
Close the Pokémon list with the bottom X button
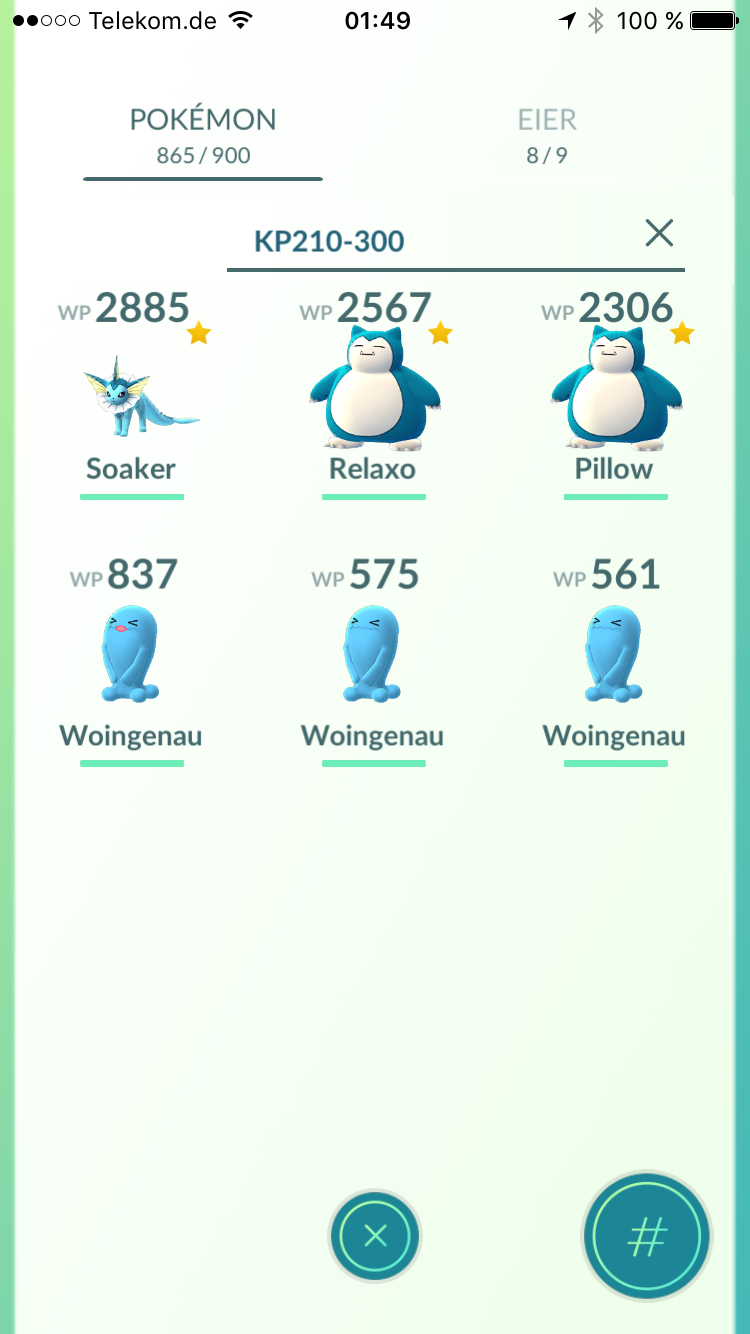pyautogui.click(x=375, y=1236)
